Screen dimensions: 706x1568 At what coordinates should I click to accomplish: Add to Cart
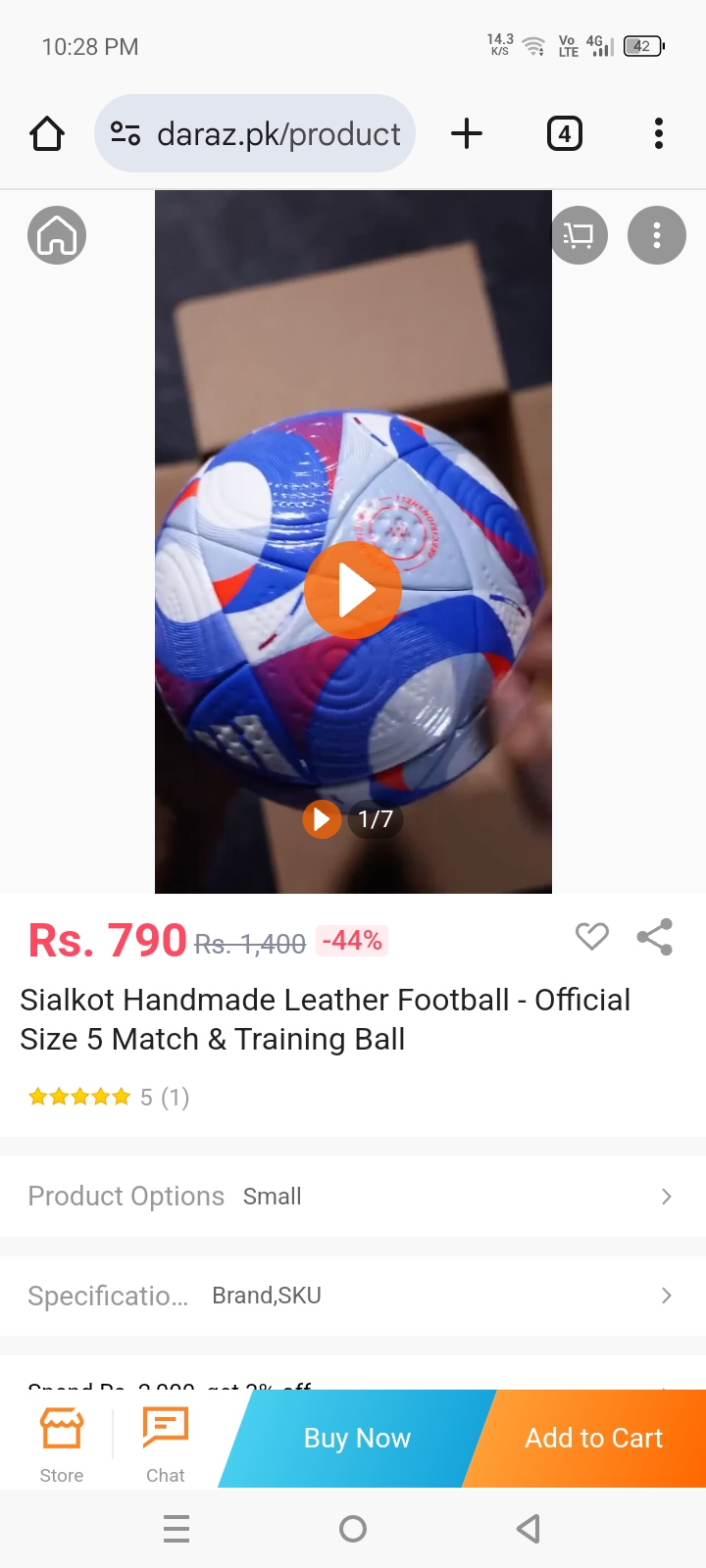tap(593, 1438)
